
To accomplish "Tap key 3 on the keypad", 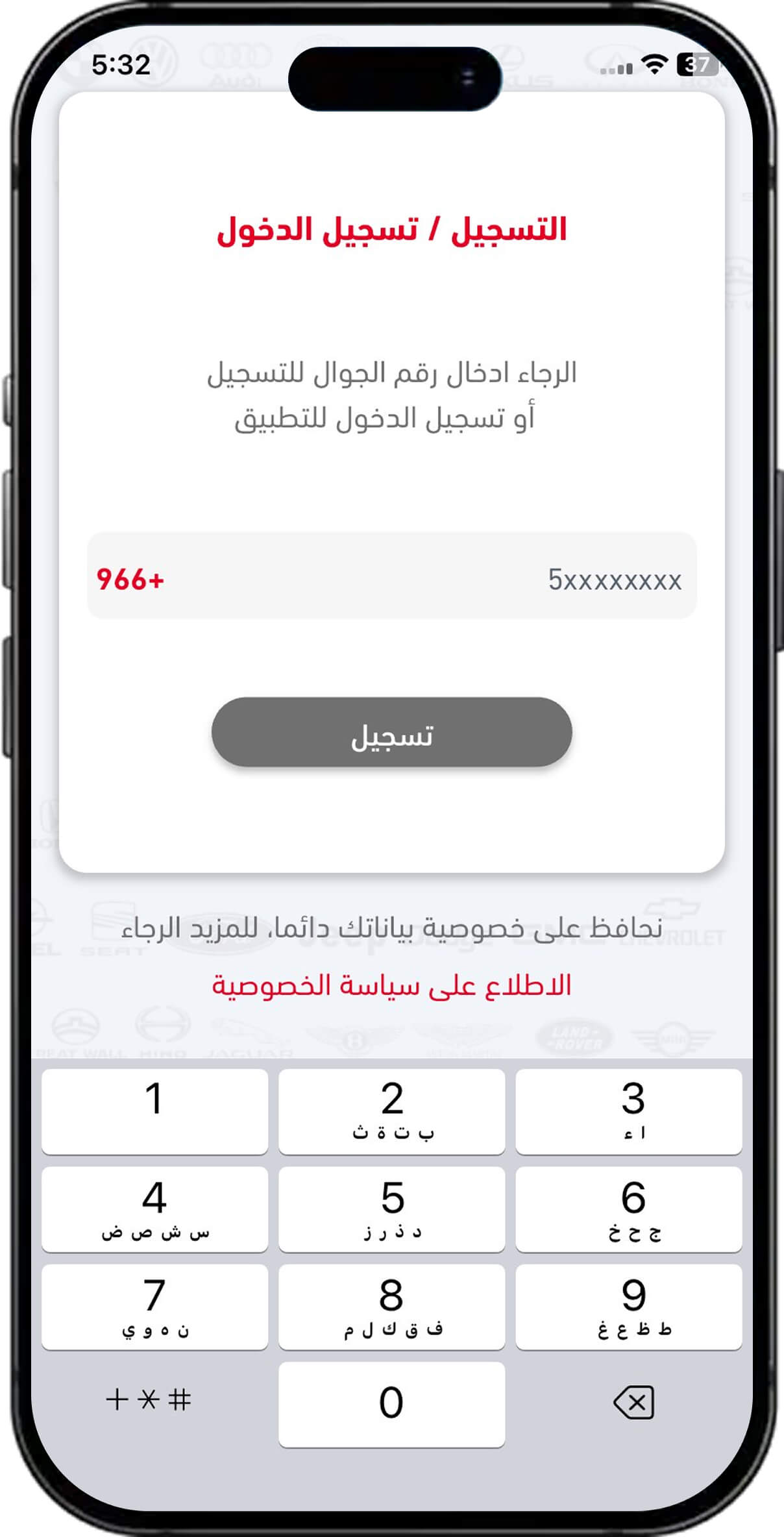I will [x=629, y=1112].
